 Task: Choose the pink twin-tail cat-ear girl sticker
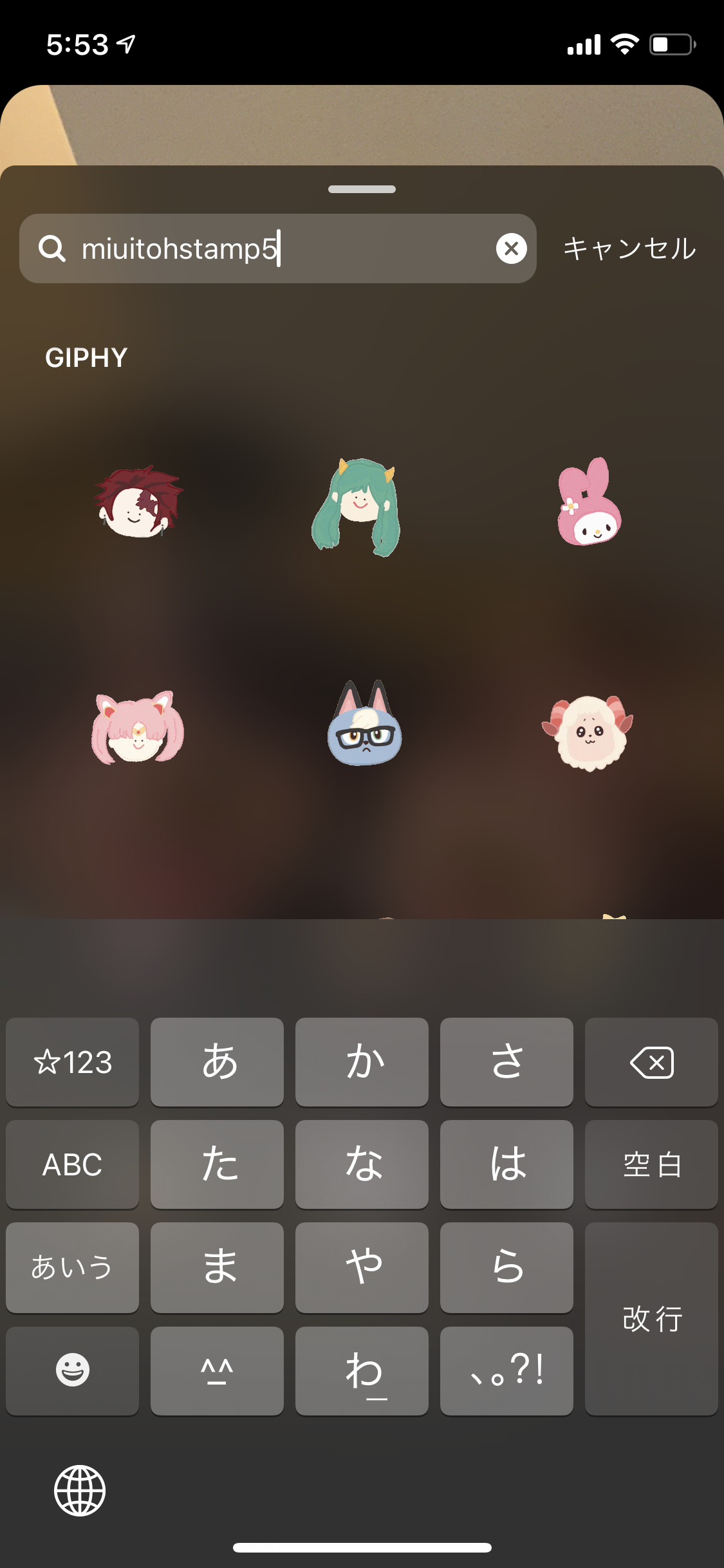click(138, 729)
